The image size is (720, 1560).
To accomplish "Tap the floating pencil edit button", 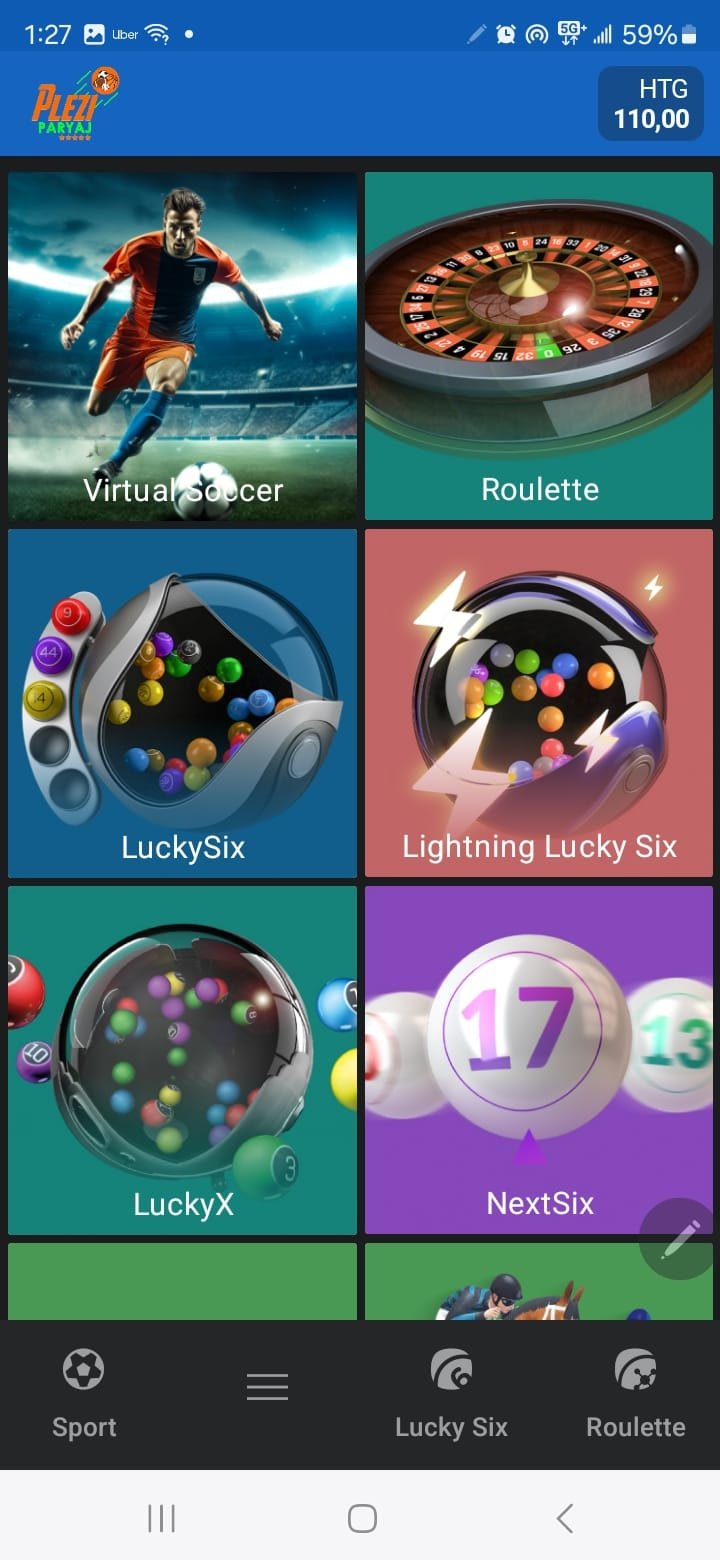I will [x=679, y=1238].
